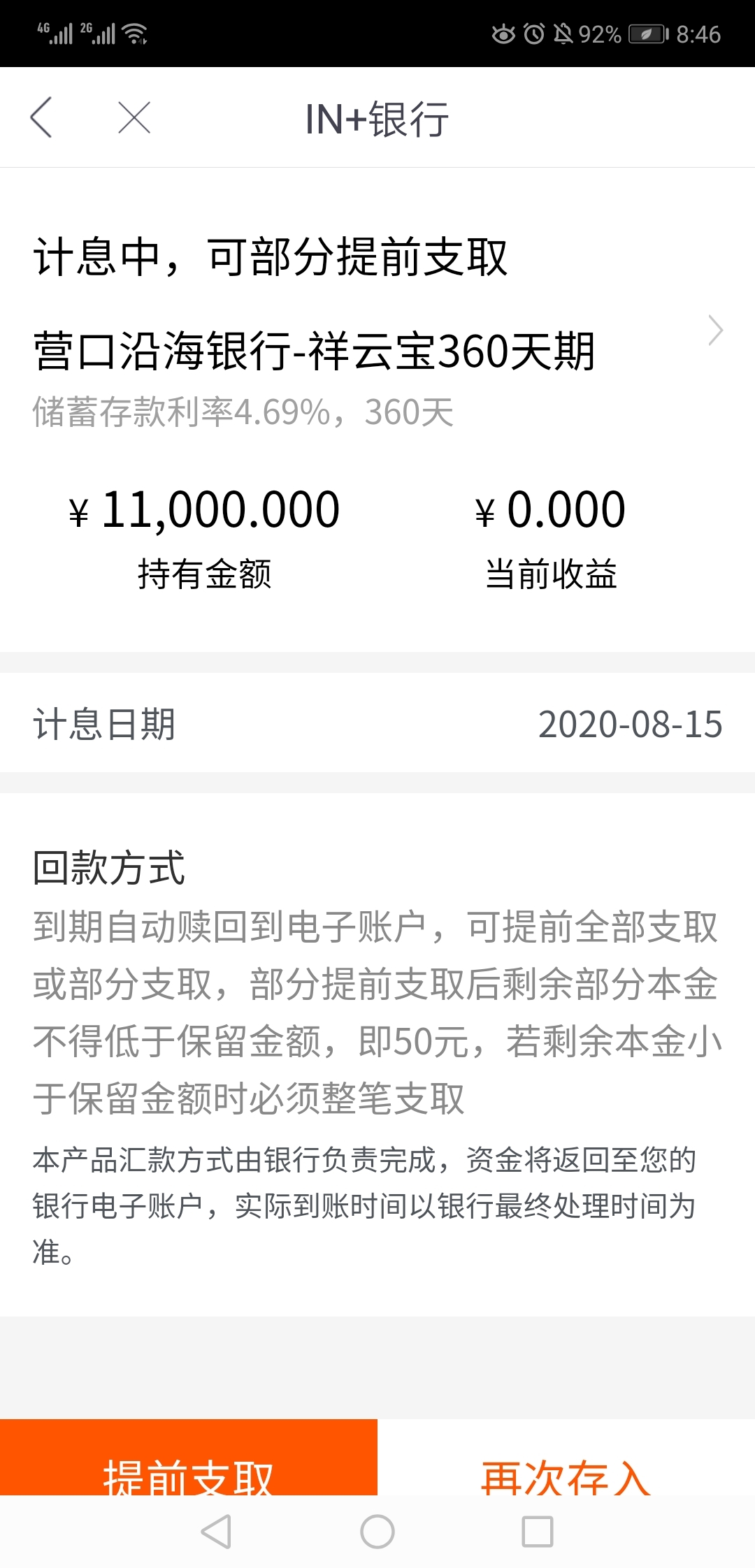This screenshot has width=755, height=1568.
Task: Open 营口沿海银行-祥云宝360天期 product details
Action: tap(377, 351)
